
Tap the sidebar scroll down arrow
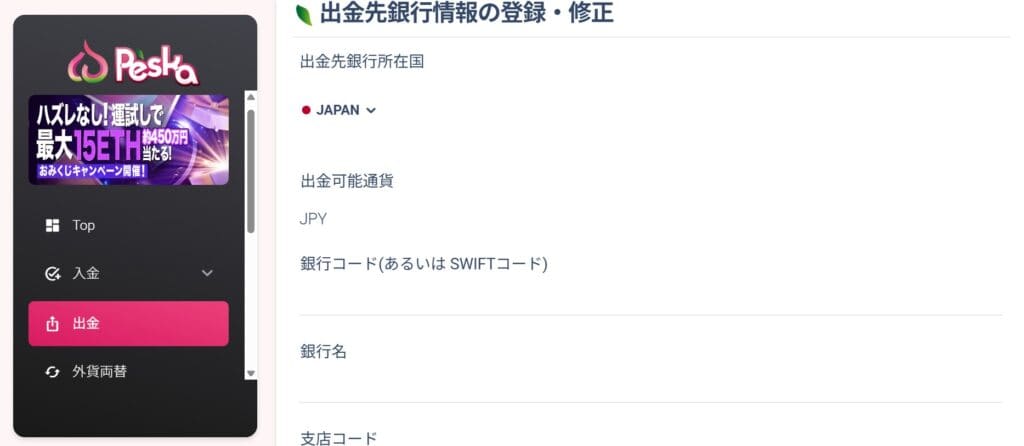(x=251, y=373)
